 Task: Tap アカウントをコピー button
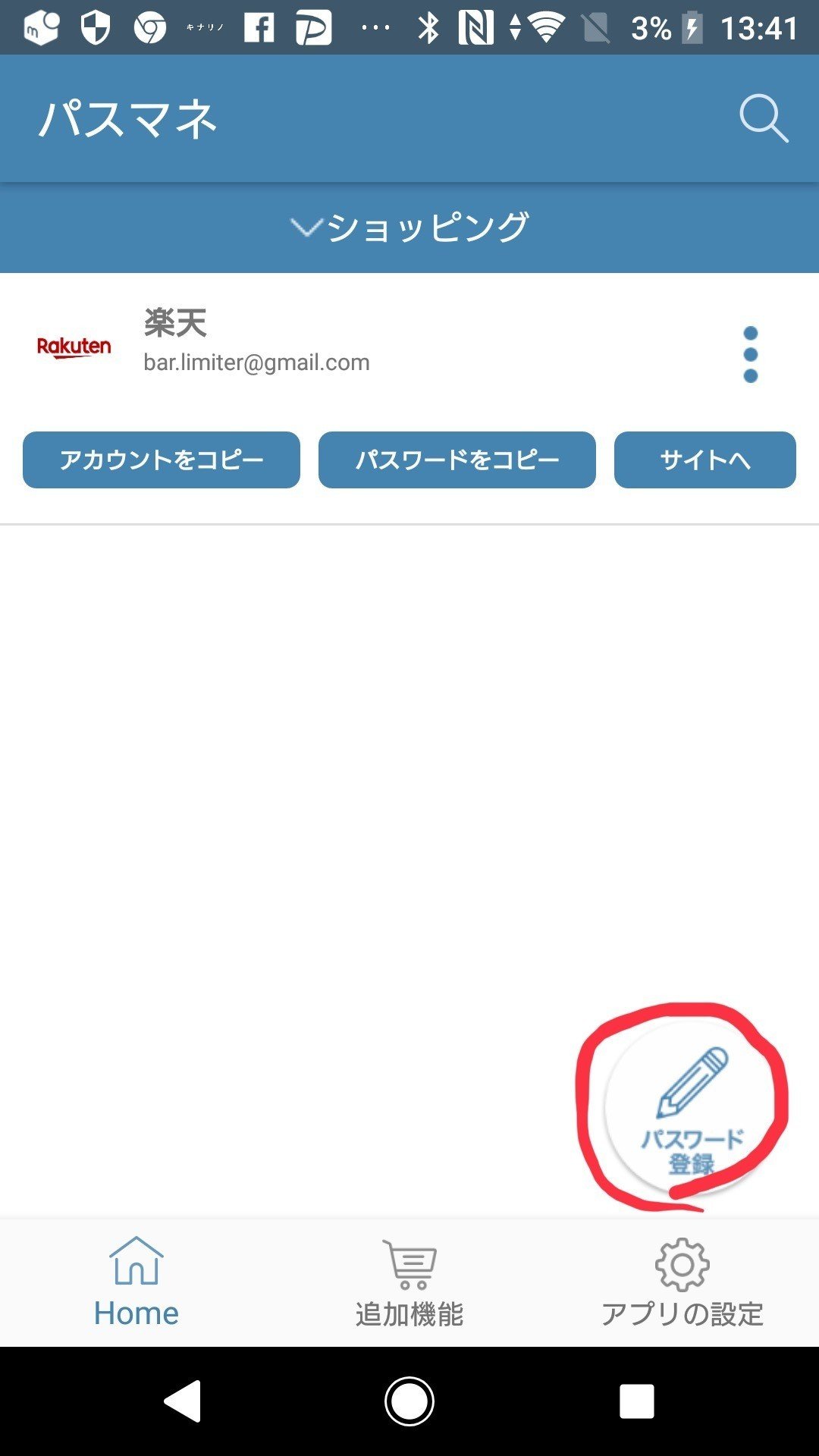coord(162,460)
